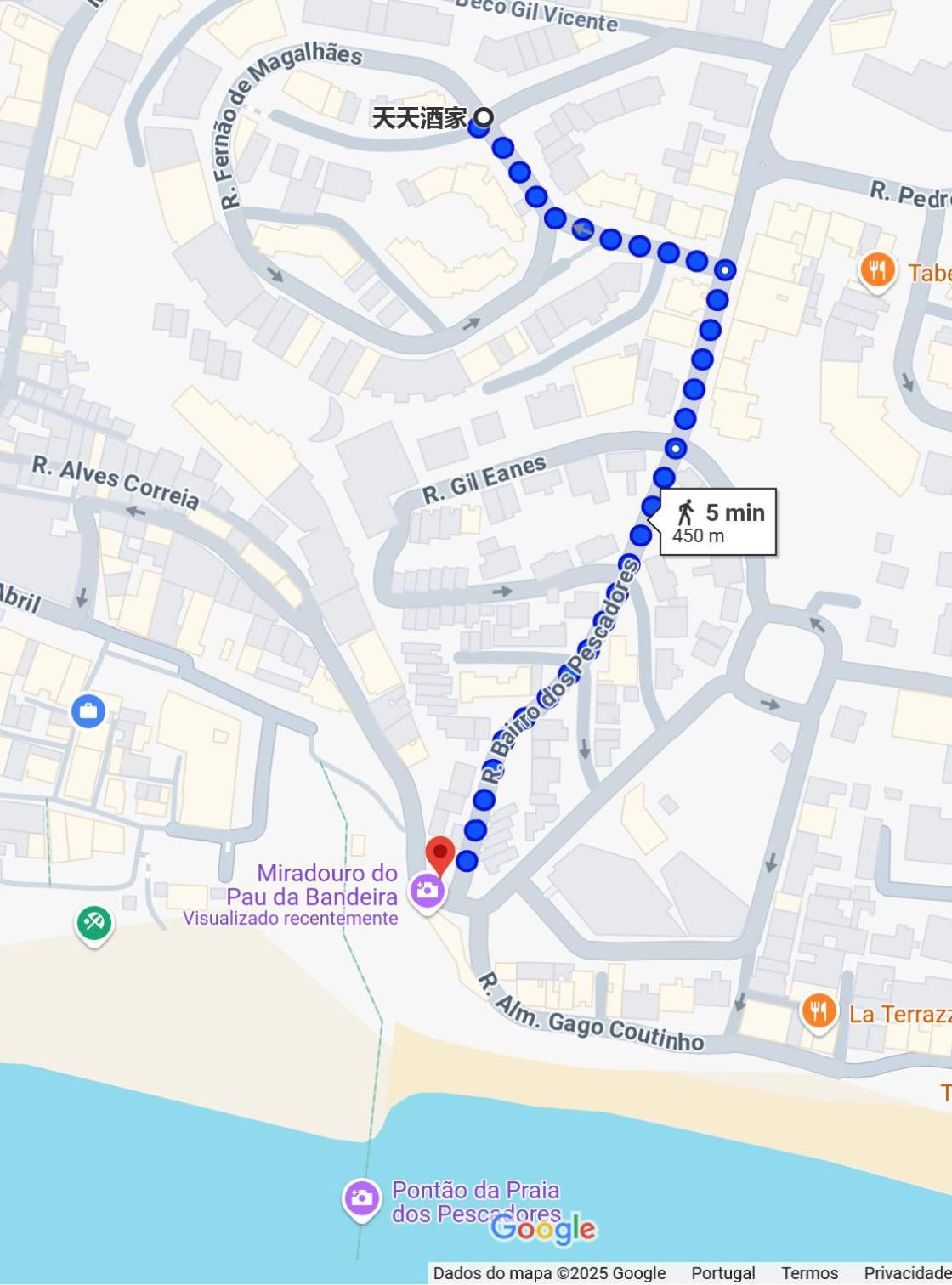Open Miradouro do Pau da Bandeira marker
The width and height of the screenshot is (952, 1285).
pyautogui.click(x=427, y=892)
